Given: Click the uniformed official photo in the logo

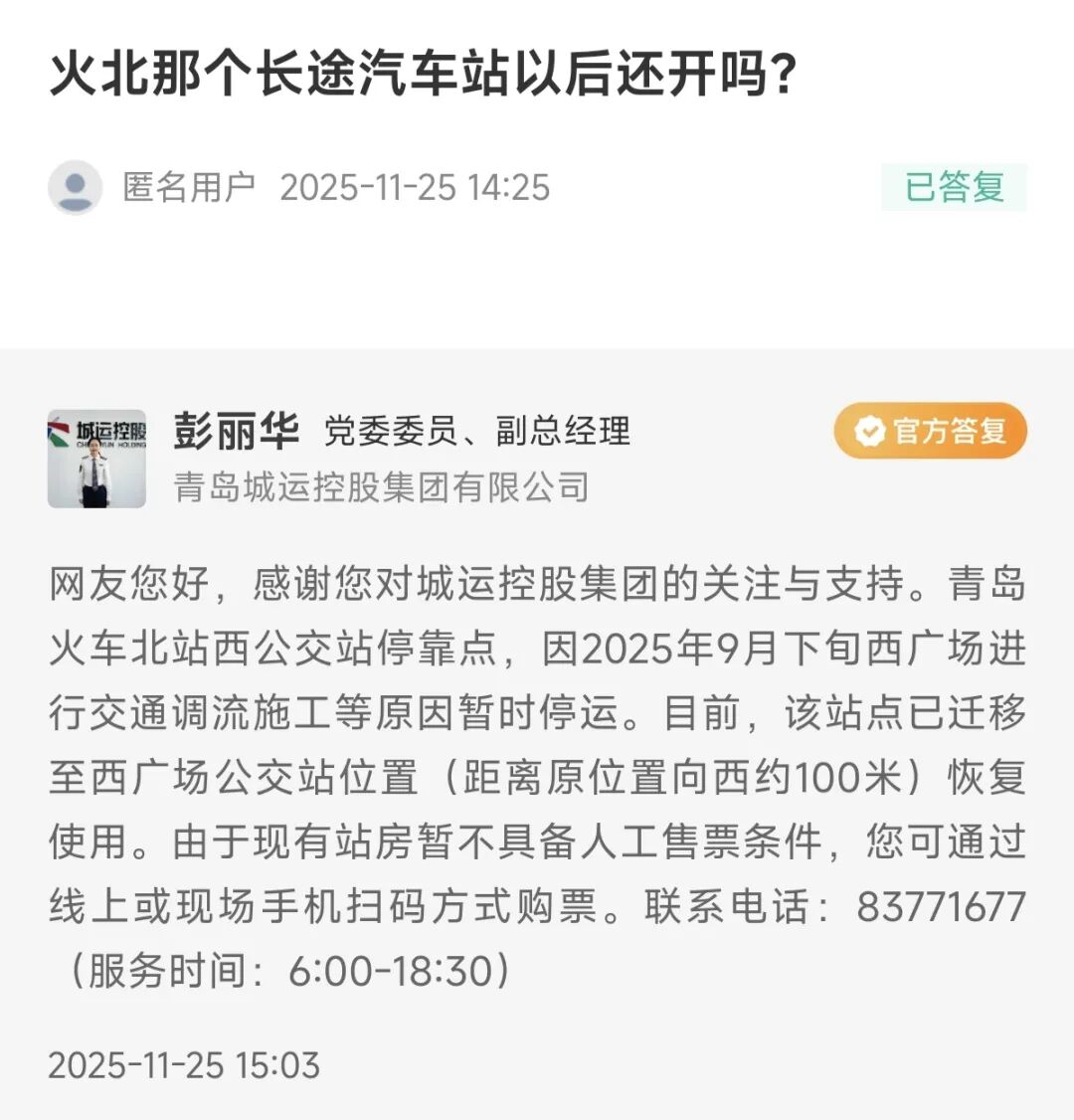Looking at the screenshot, I should click(95, 475).
